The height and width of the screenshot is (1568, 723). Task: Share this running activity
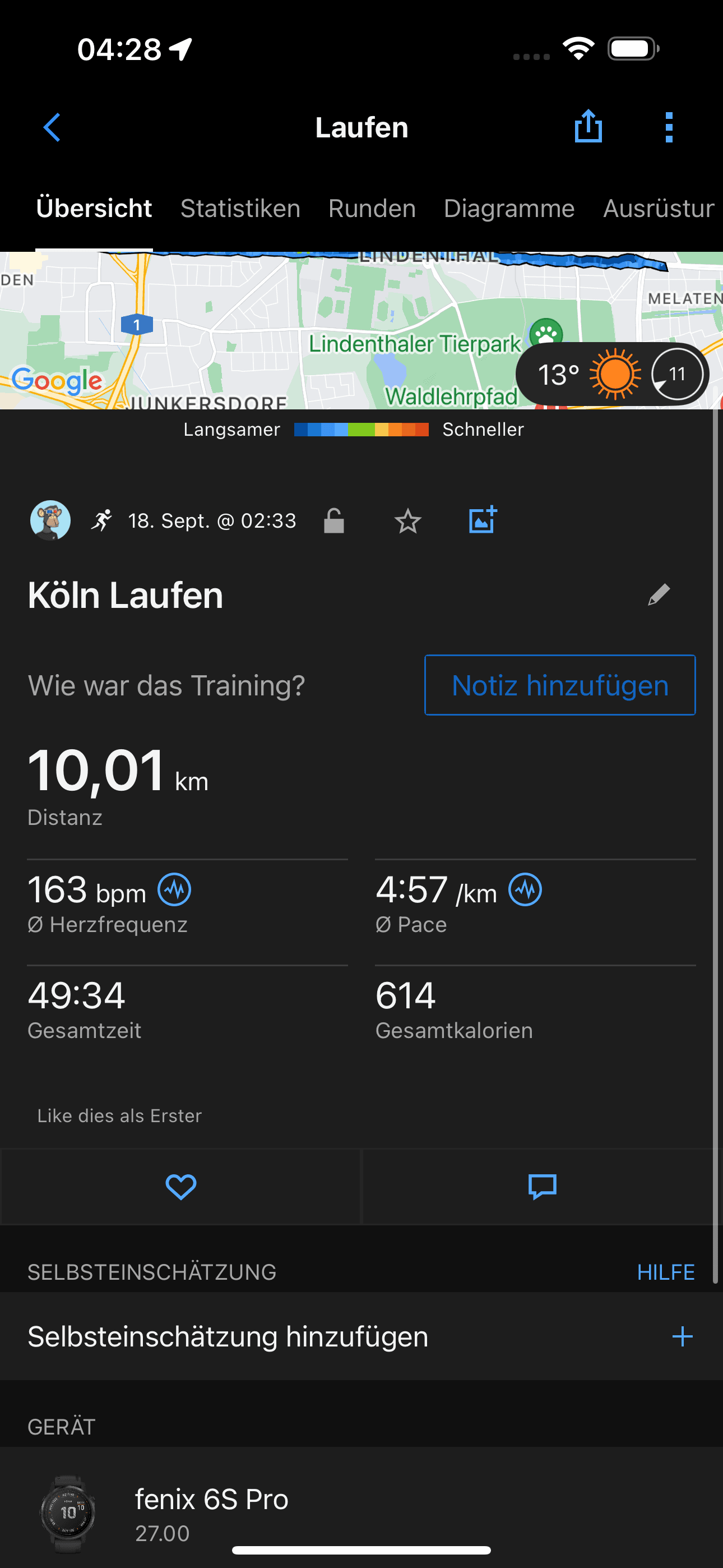(x=588, y=127)
